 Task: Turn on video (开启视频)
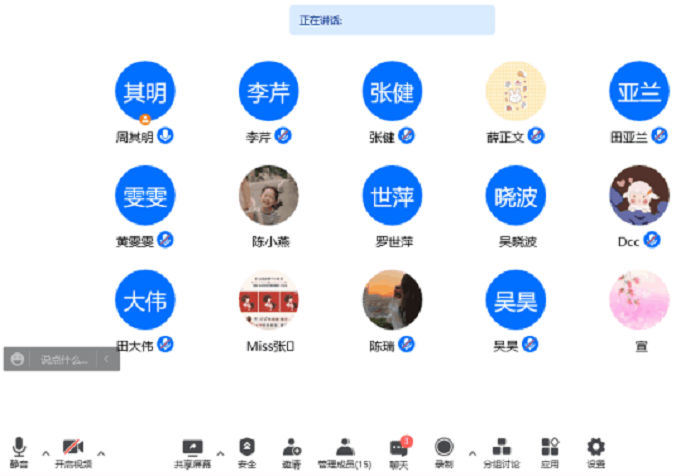click(x=73, y=450)
